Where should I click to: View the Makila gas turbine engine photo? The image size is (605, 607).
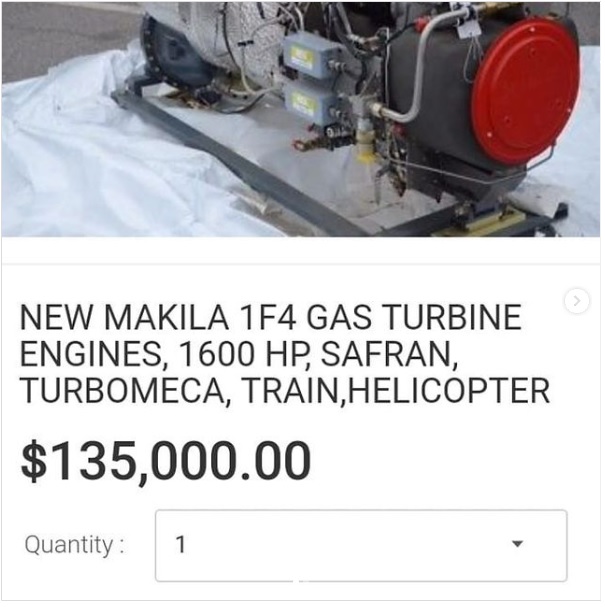[300, 118]
